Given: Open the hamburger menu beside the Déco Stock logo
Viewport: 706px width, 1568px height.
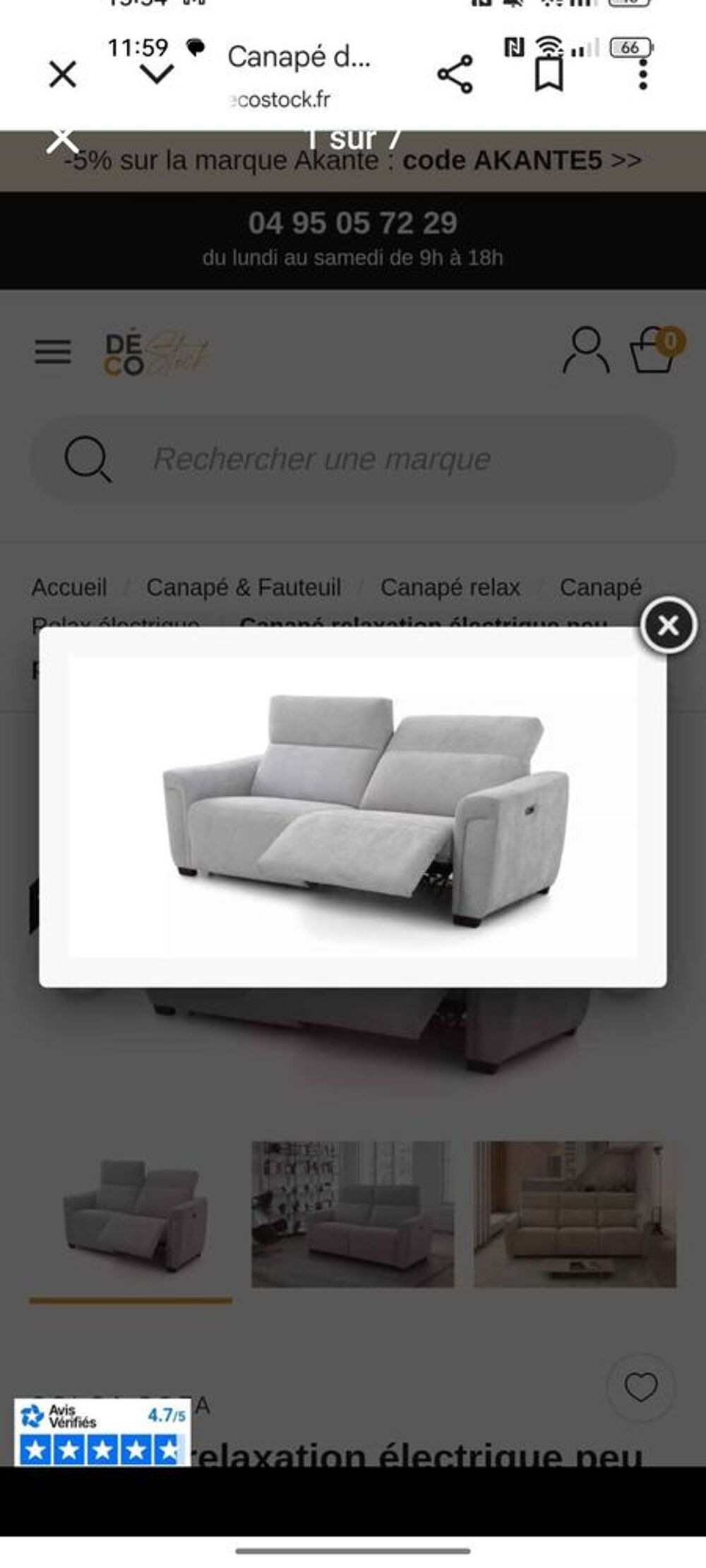Looking at the screenshot, I should pos(53,351).
